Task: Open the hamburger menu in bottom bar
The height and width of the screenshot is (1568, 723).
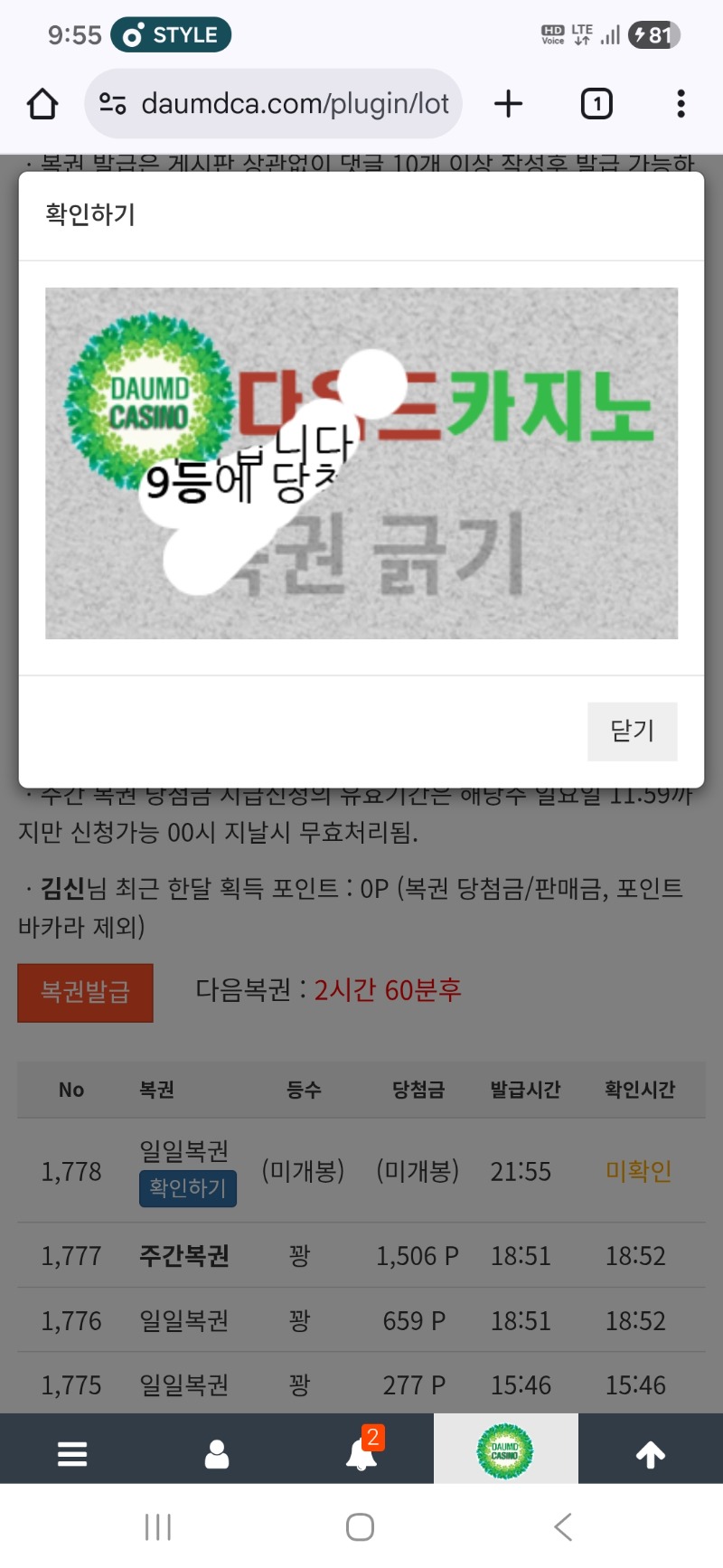Action: click(x=72, y=1453)
